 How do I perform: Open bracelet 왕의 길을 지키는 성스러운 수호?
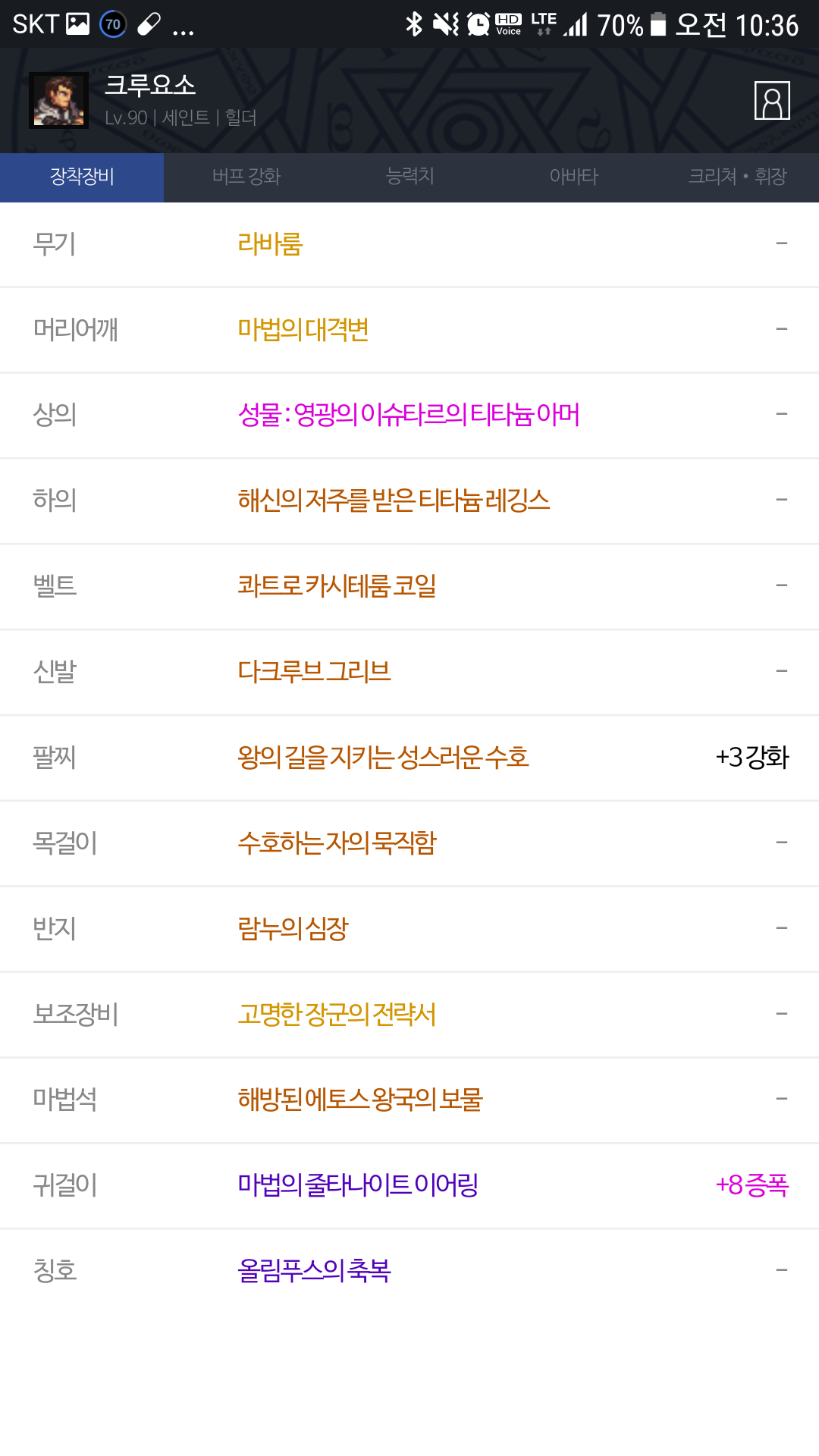383,758
